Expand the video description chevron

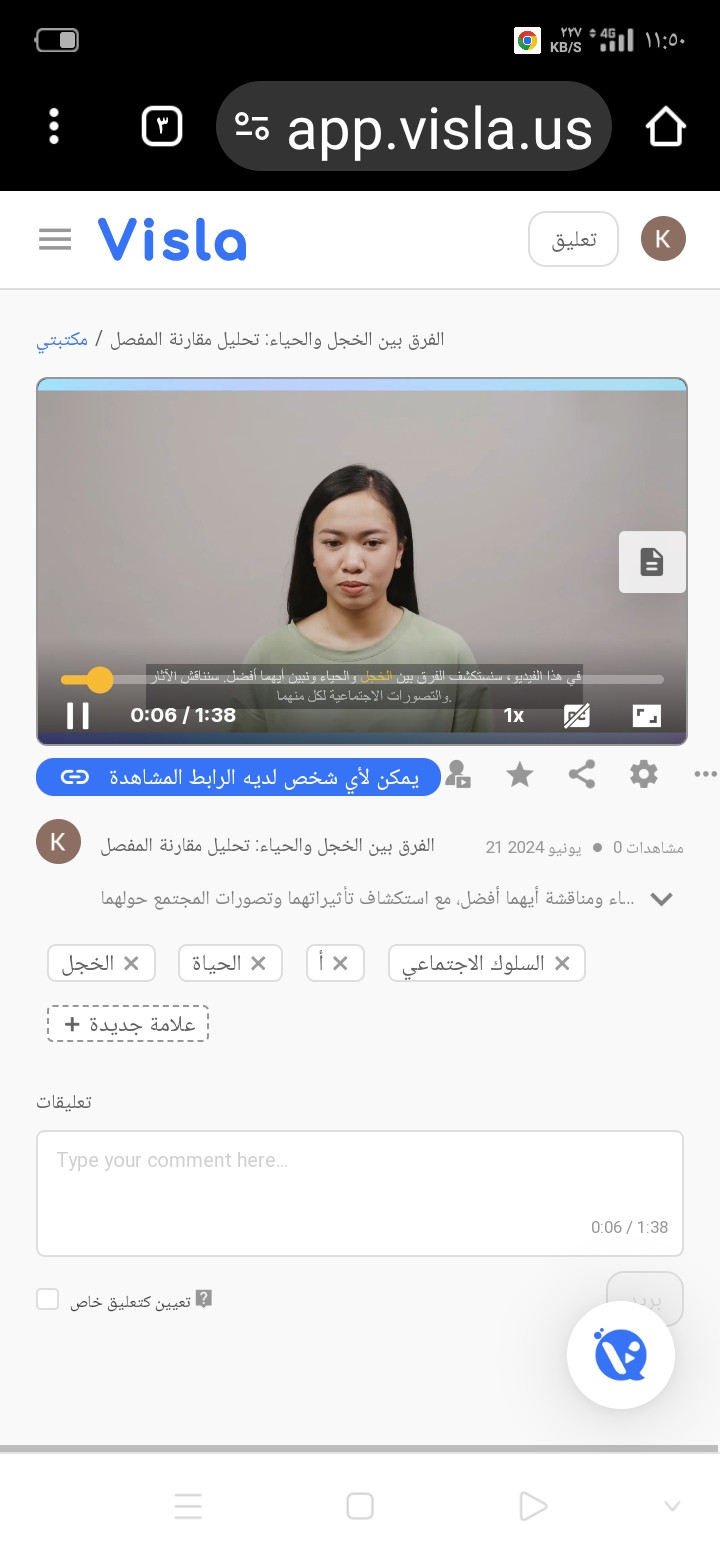pos(661,899)
